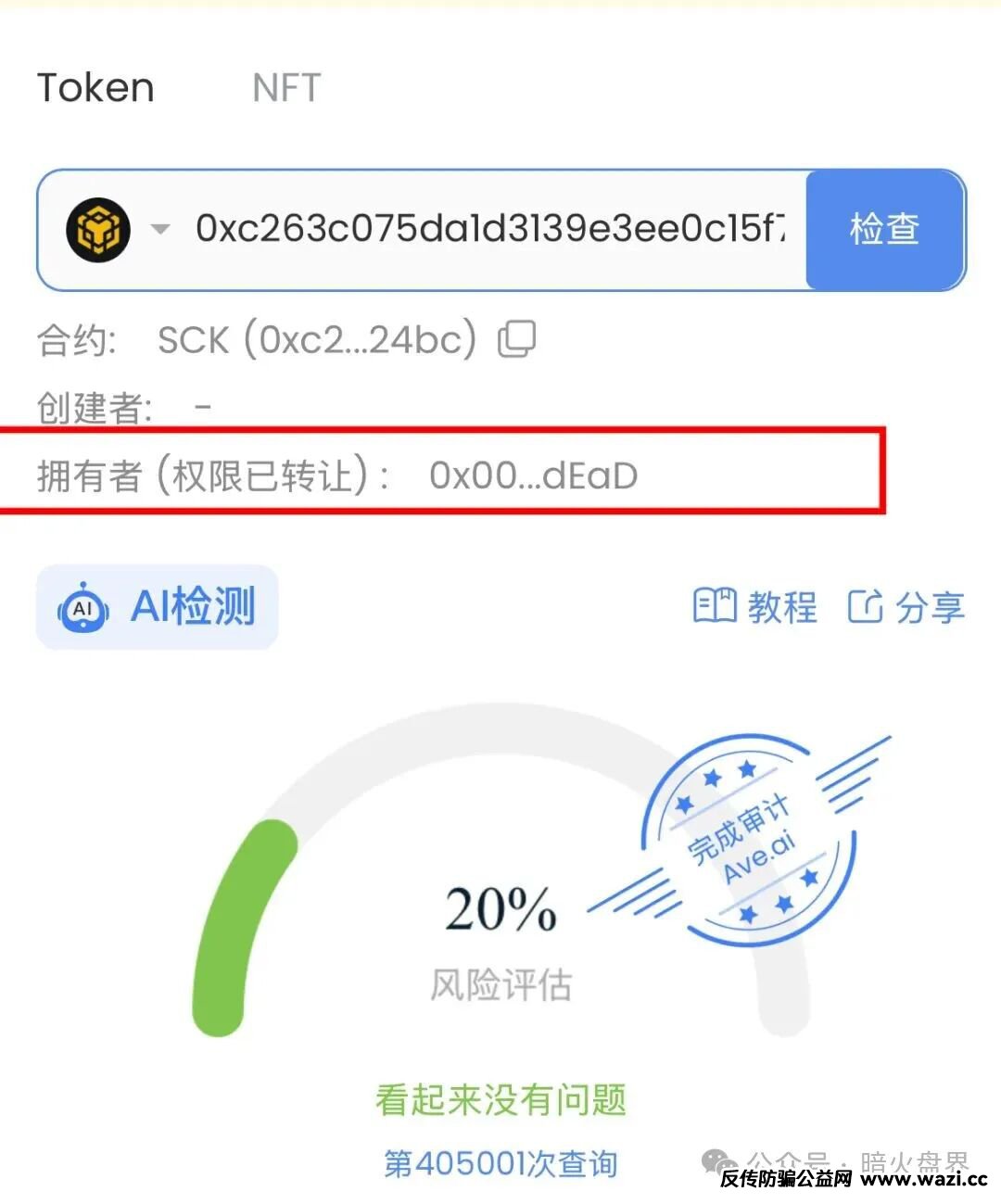Copy the SCK contract address
Screen dimensions: 1001x1204
tap(517, 339)
